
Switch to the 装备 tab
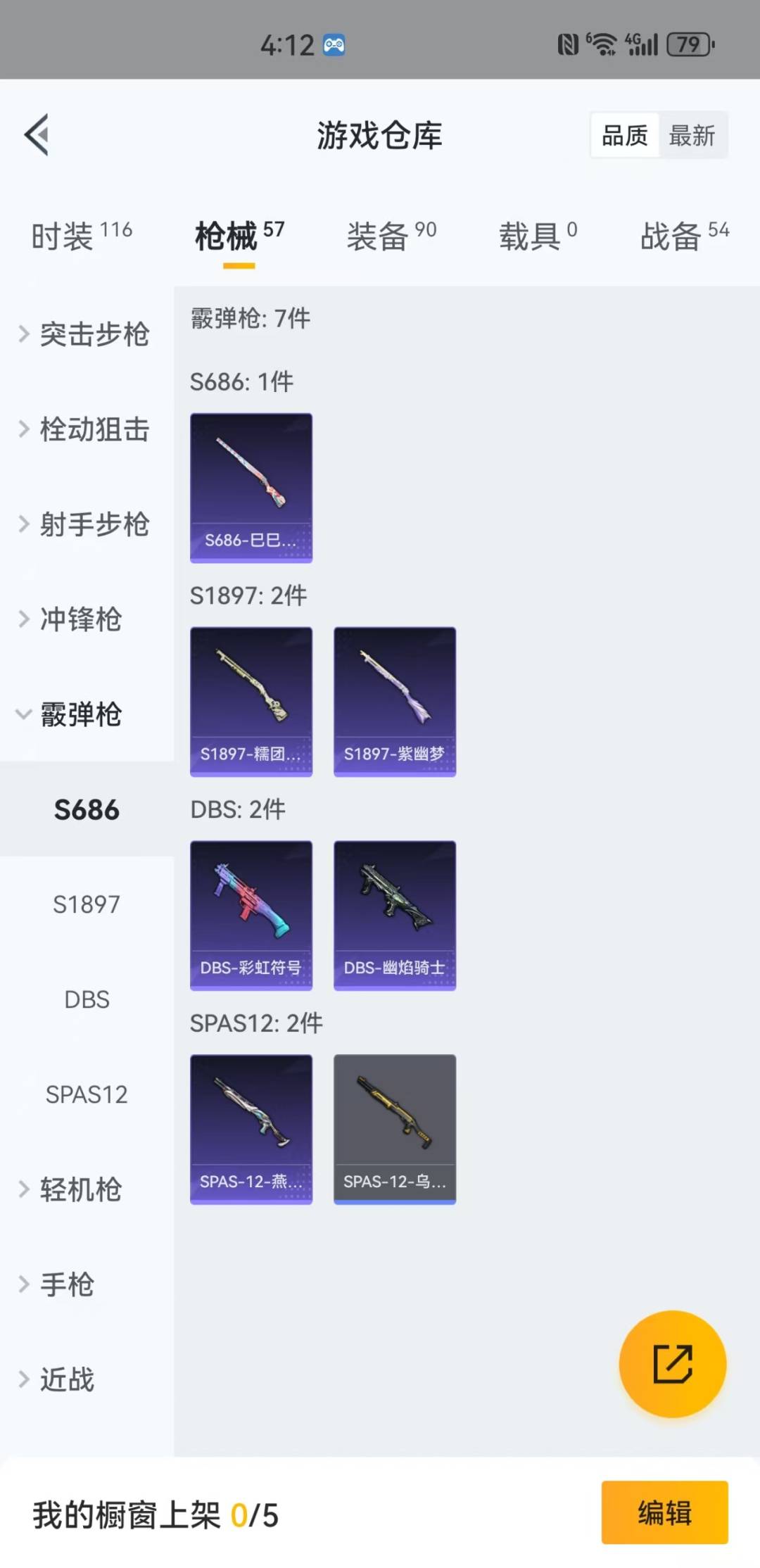pos(391,236)
